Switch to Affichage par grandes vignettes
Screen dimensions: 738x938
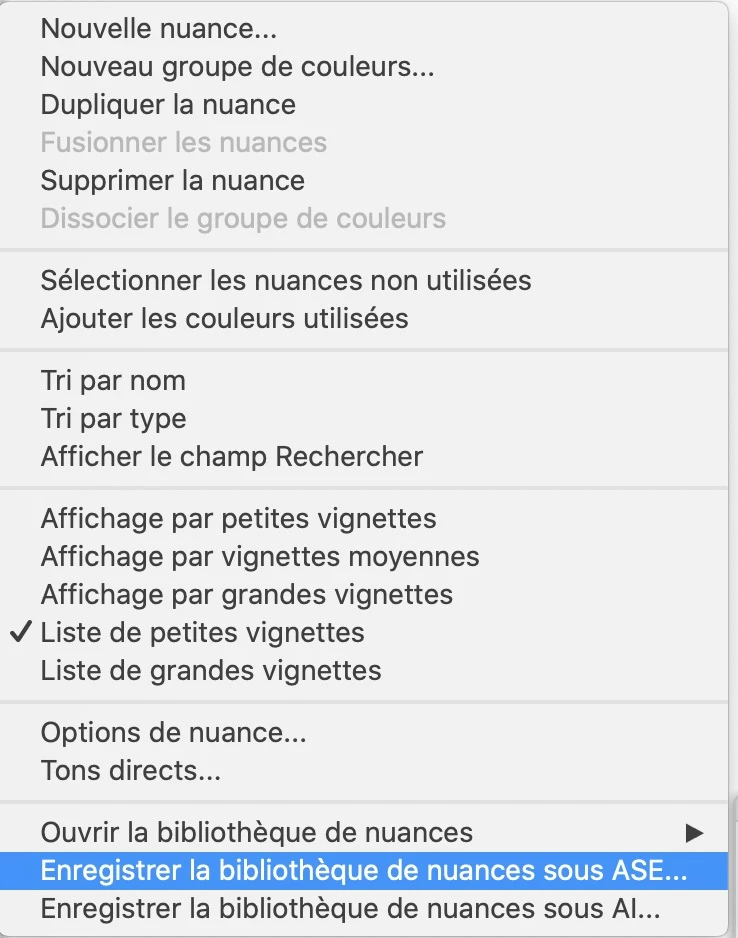[x=246, y=595]
